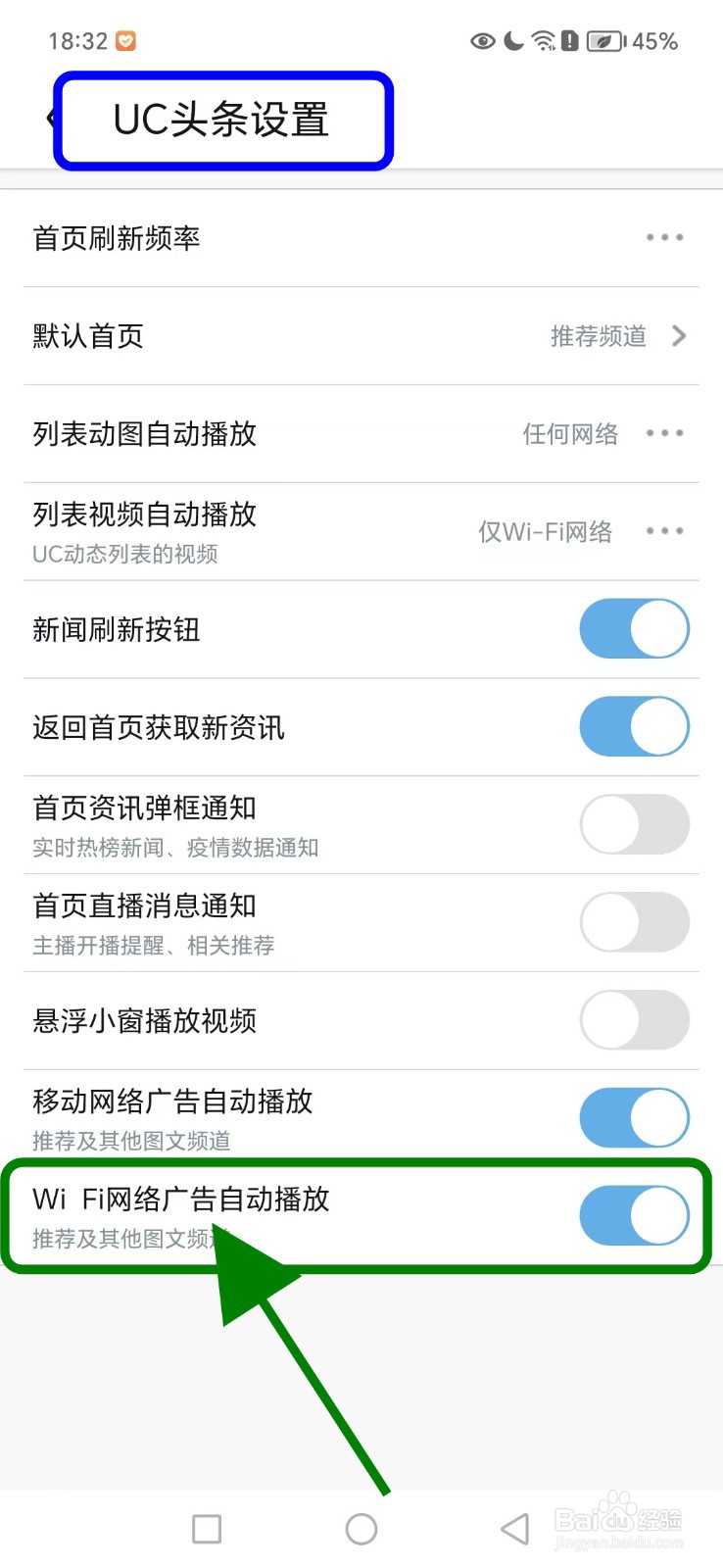This screenshot has height=1568, width=723.
Task: Tap the power-saving battery icon
Action: [602, 41]
